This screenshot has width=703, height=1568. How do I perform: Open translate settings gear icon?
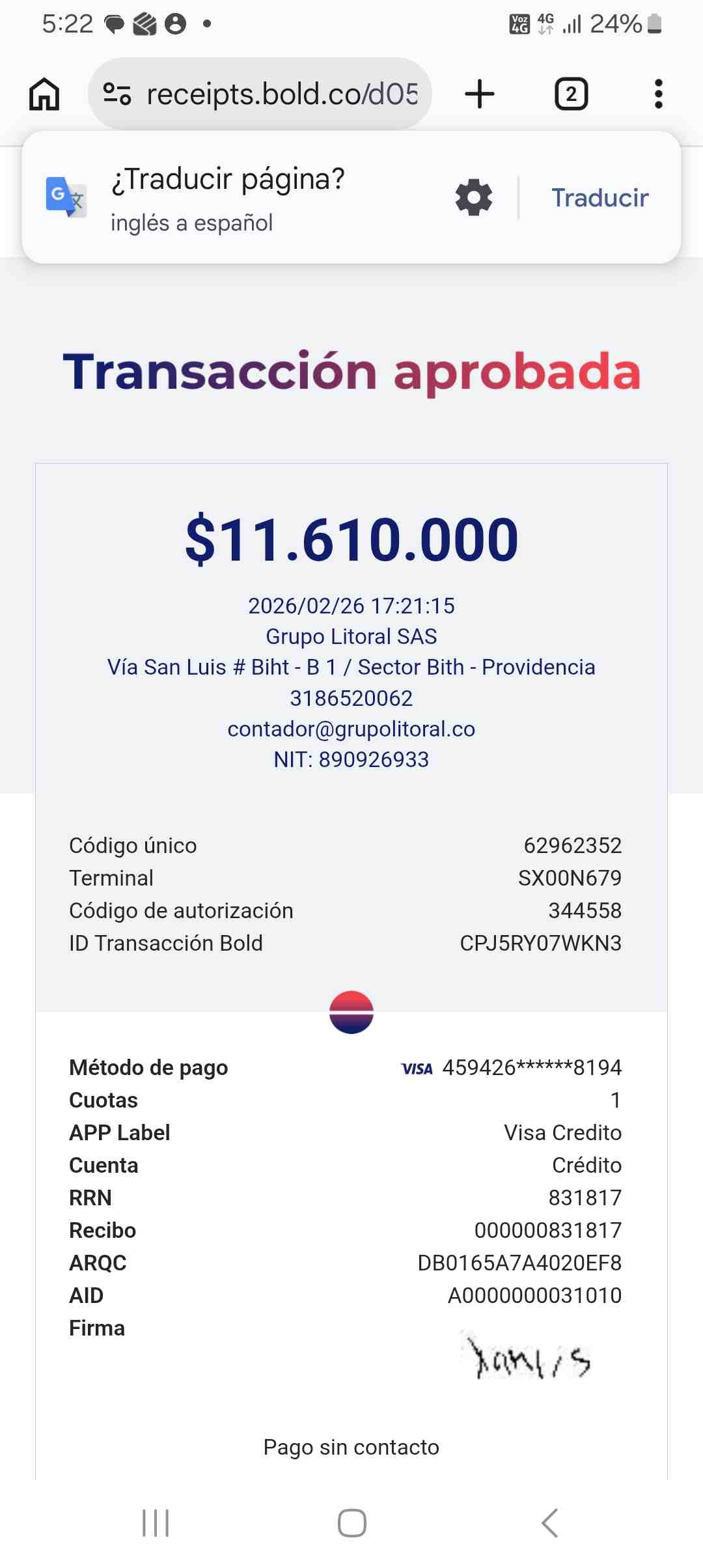474,197
